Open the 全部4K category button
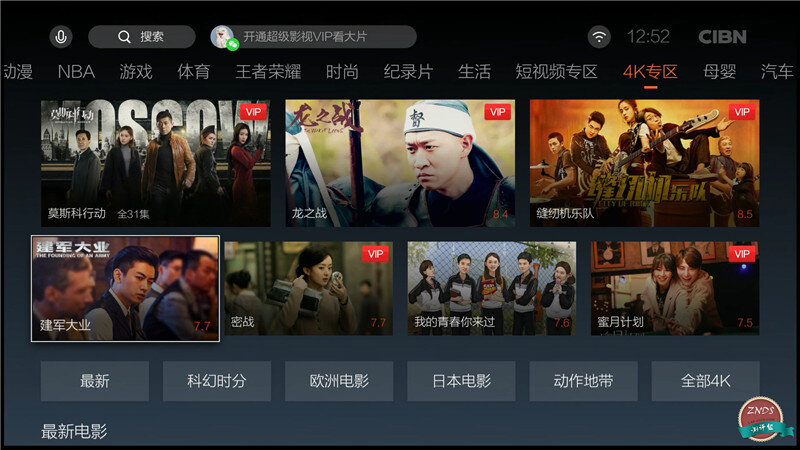The image size is (800, 450). click(705, 381)
